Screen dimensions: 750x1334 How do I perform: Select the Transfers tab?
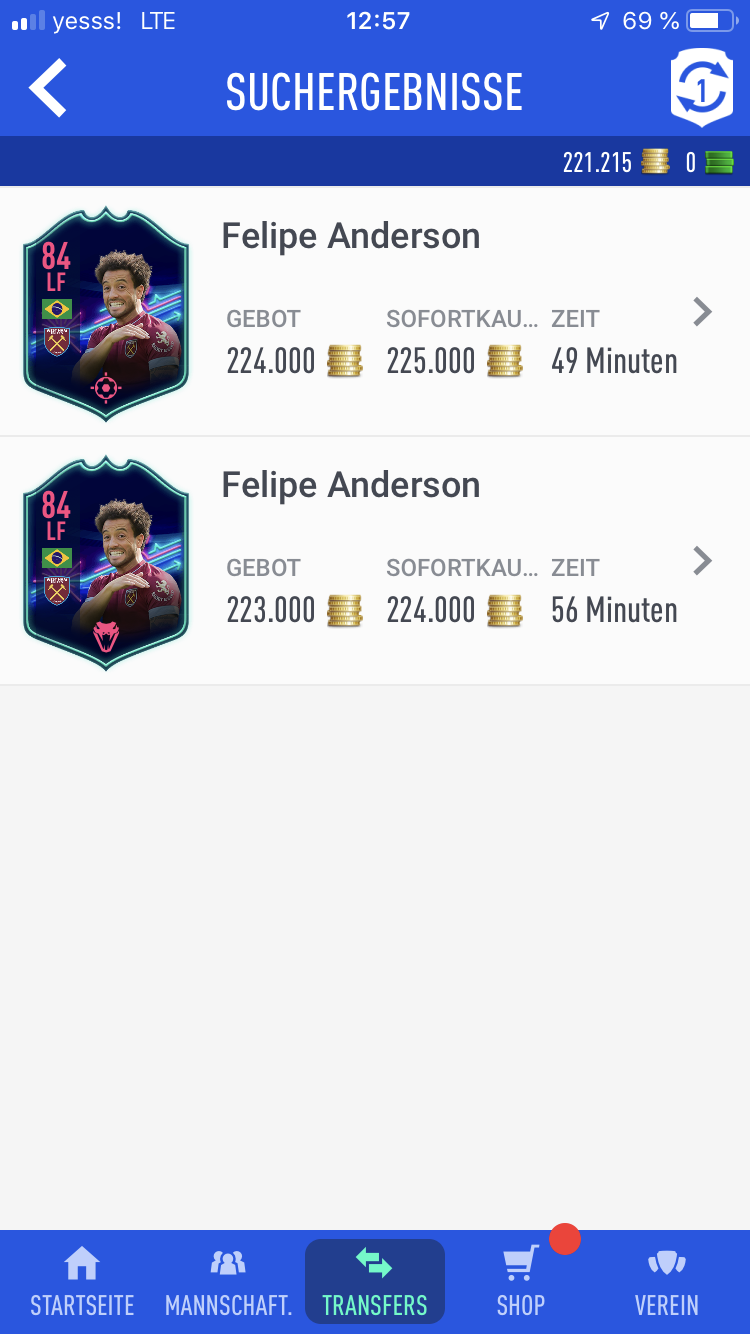pyautogui.click(x=374, y=1282)
